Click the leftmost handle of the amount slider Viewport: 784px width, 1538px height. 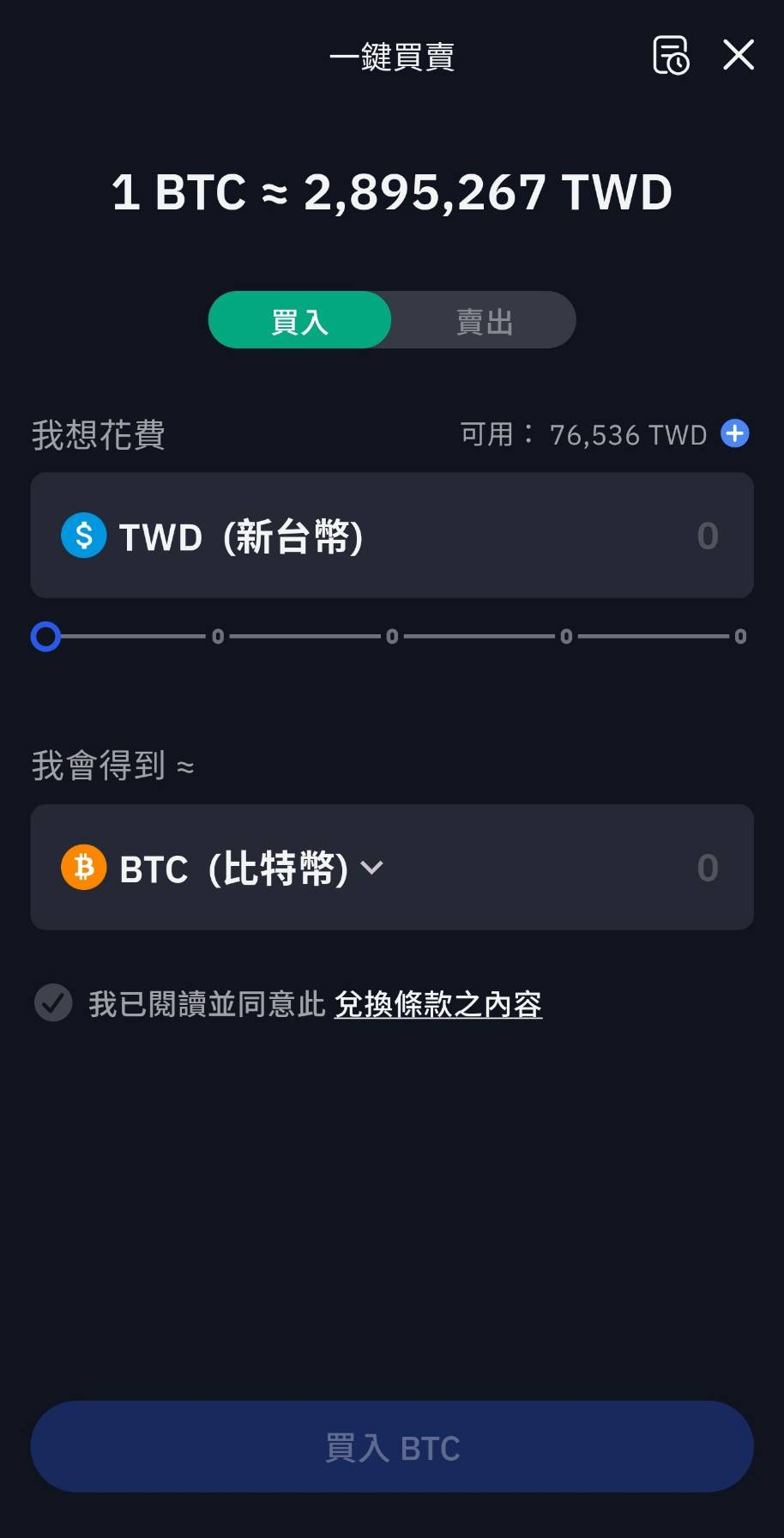[x=45, y=636]
